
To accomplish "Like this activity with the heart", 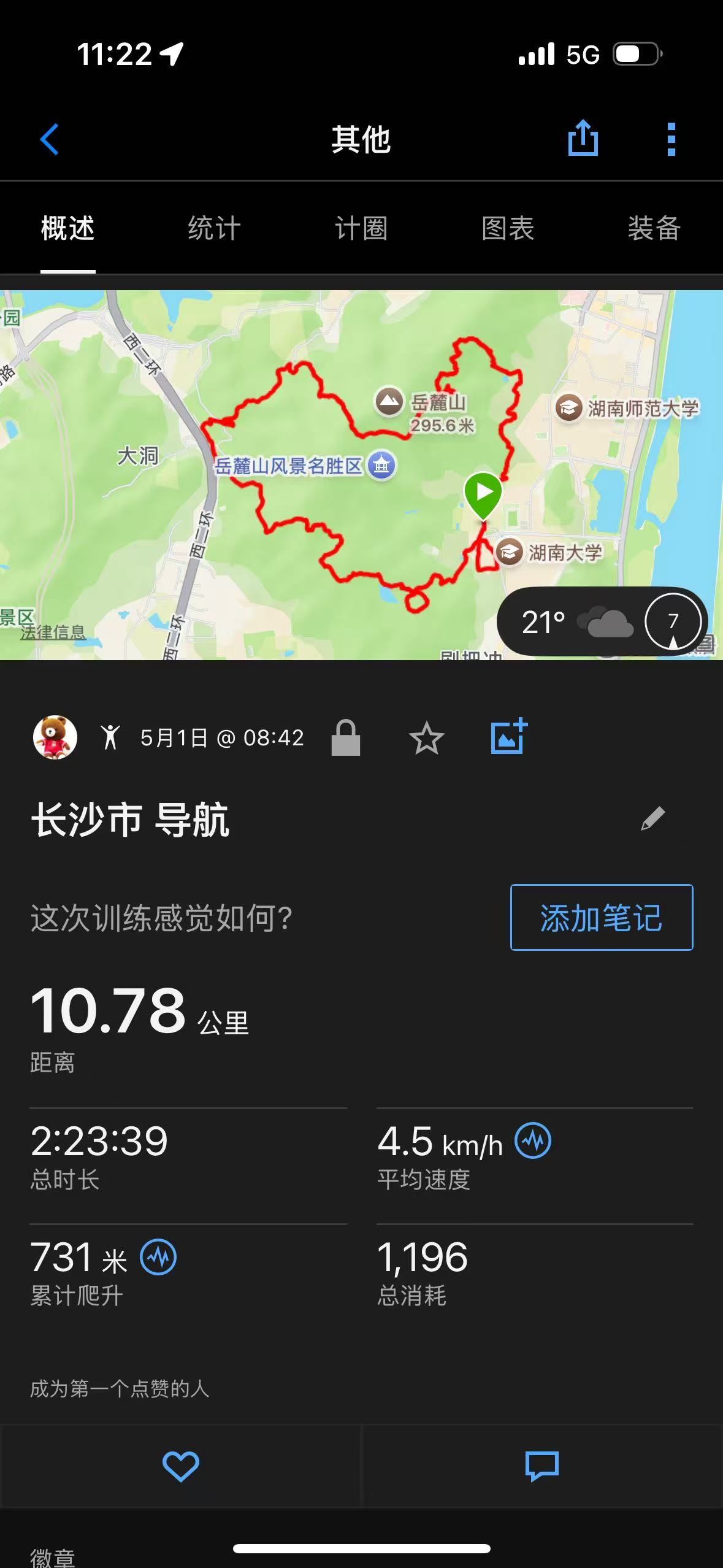I will (x=180, y=1467).
